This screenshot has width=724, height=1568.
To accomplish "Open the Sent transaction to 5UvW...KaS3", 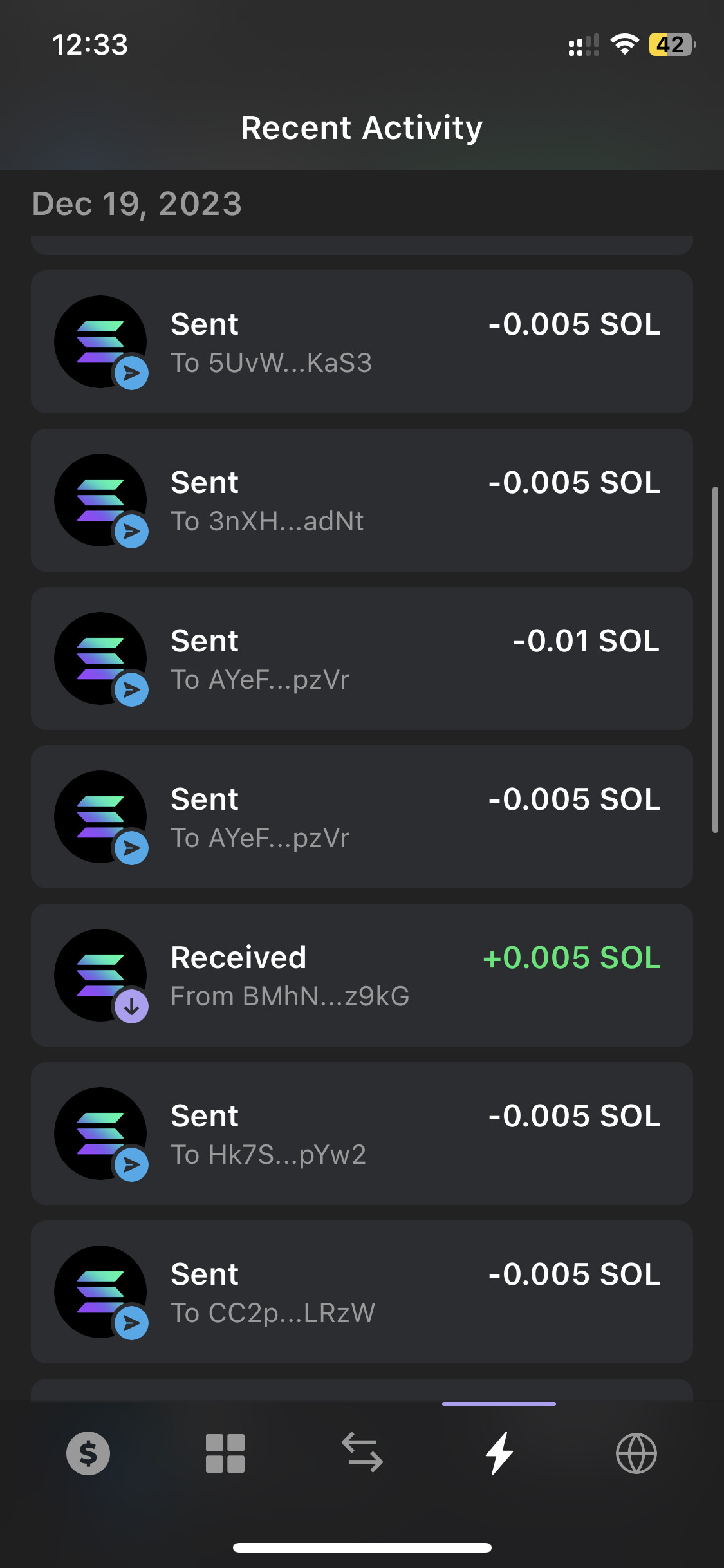I will tap(362, 342).
